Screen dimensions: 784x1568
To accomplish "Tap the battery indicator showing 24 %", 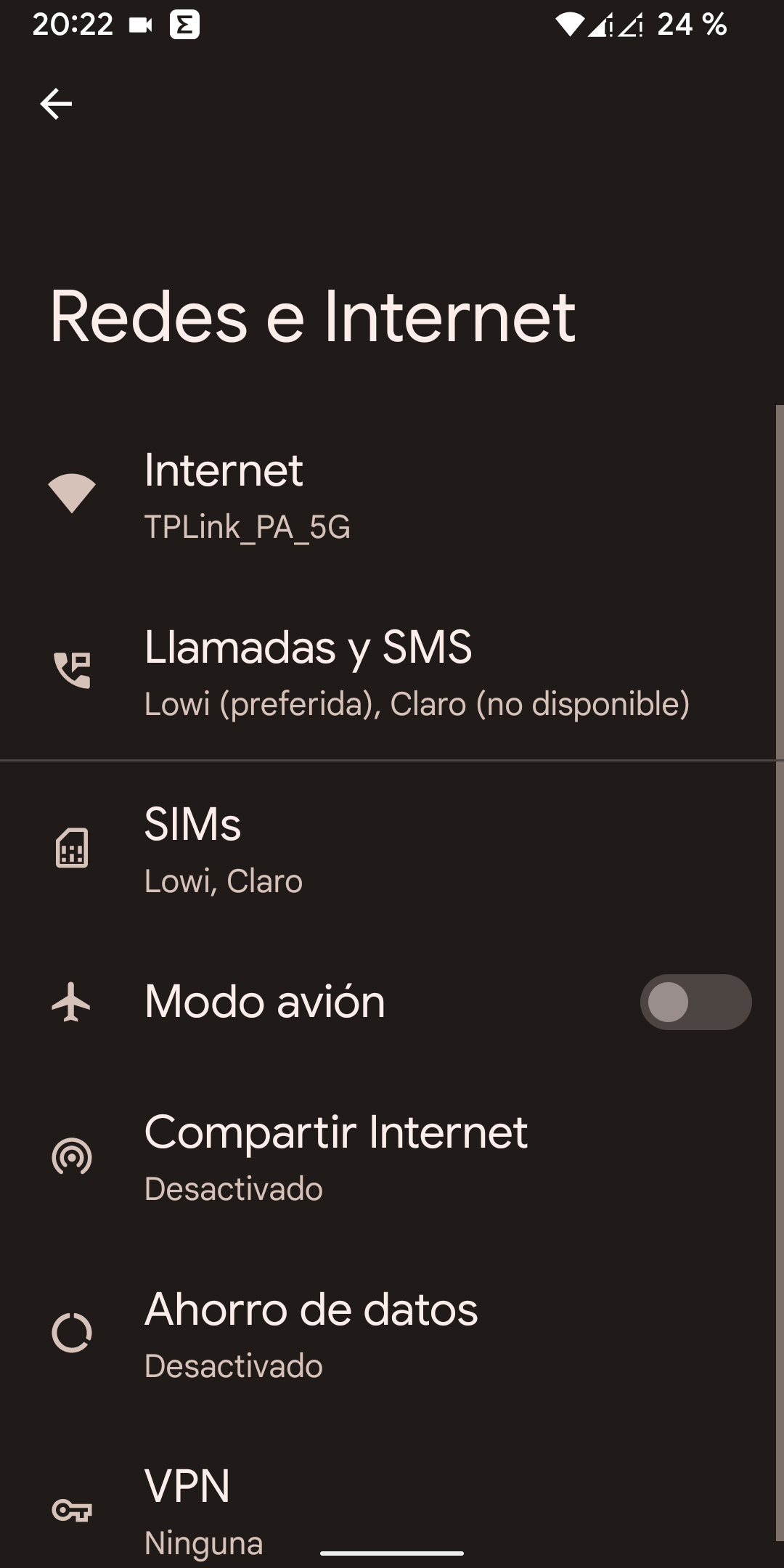I will (690, 25).
